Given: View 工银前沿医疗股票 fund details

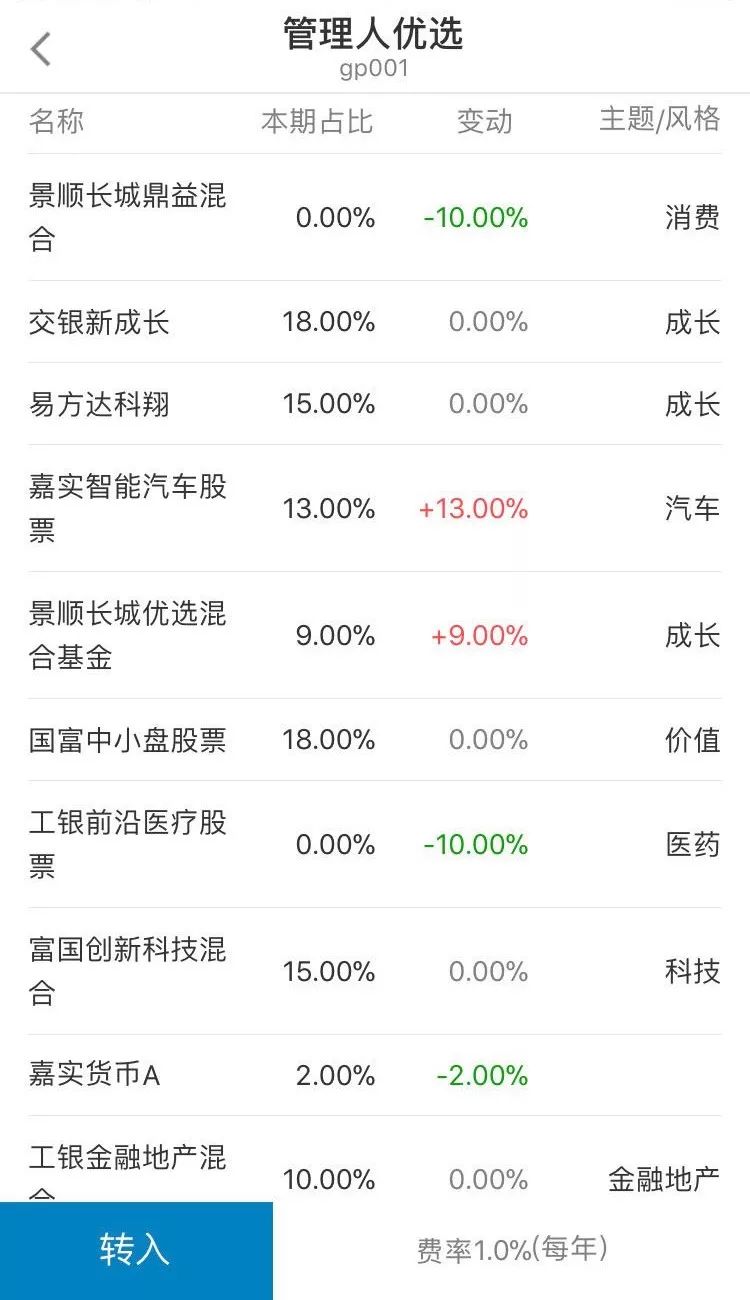Looking at the screenshot, I should pos(127,844).
